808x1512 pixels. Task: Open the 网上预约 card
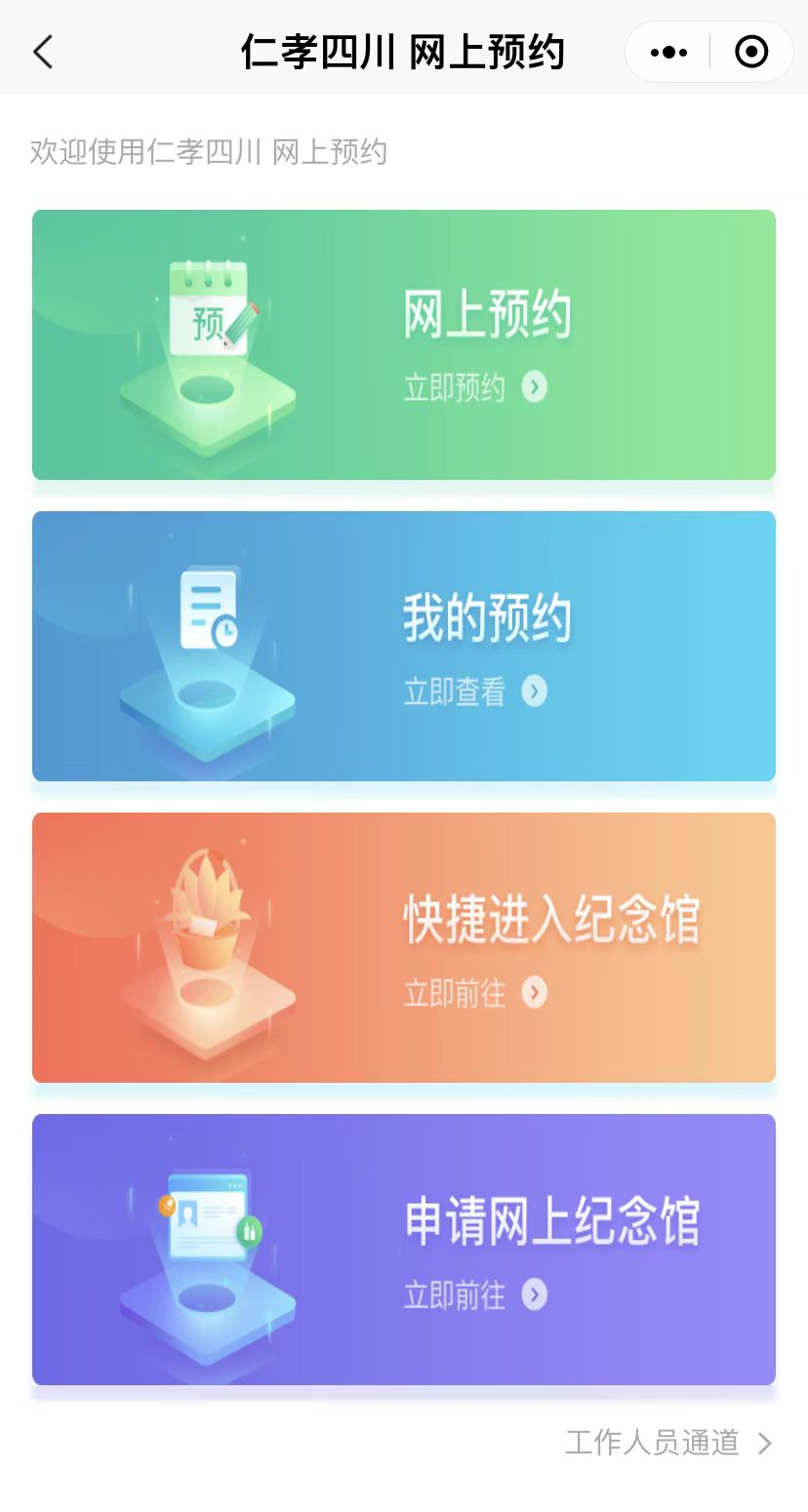pos(404,344)
